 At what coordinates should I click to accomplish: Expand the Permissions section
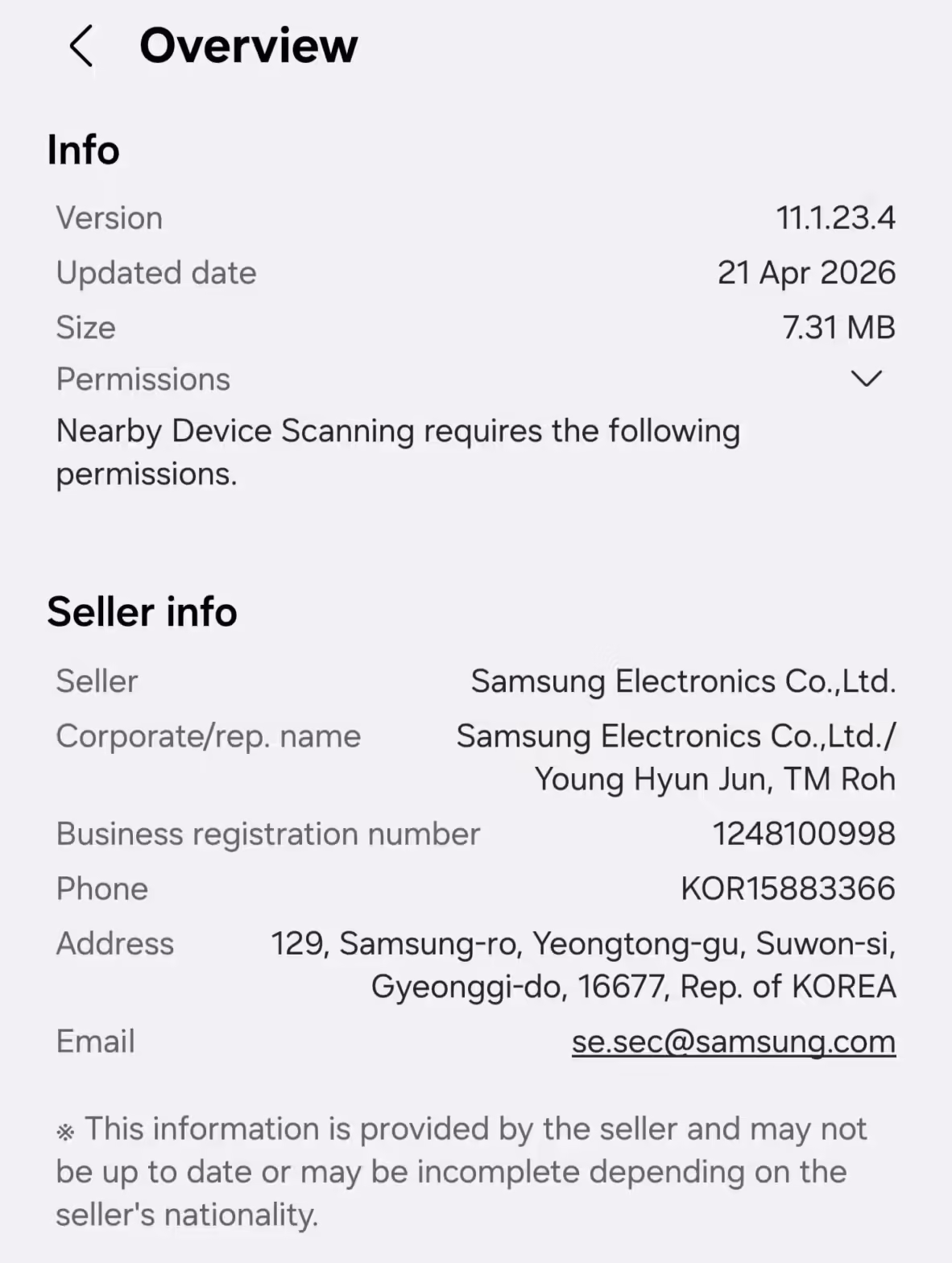(x=866, y=379)
